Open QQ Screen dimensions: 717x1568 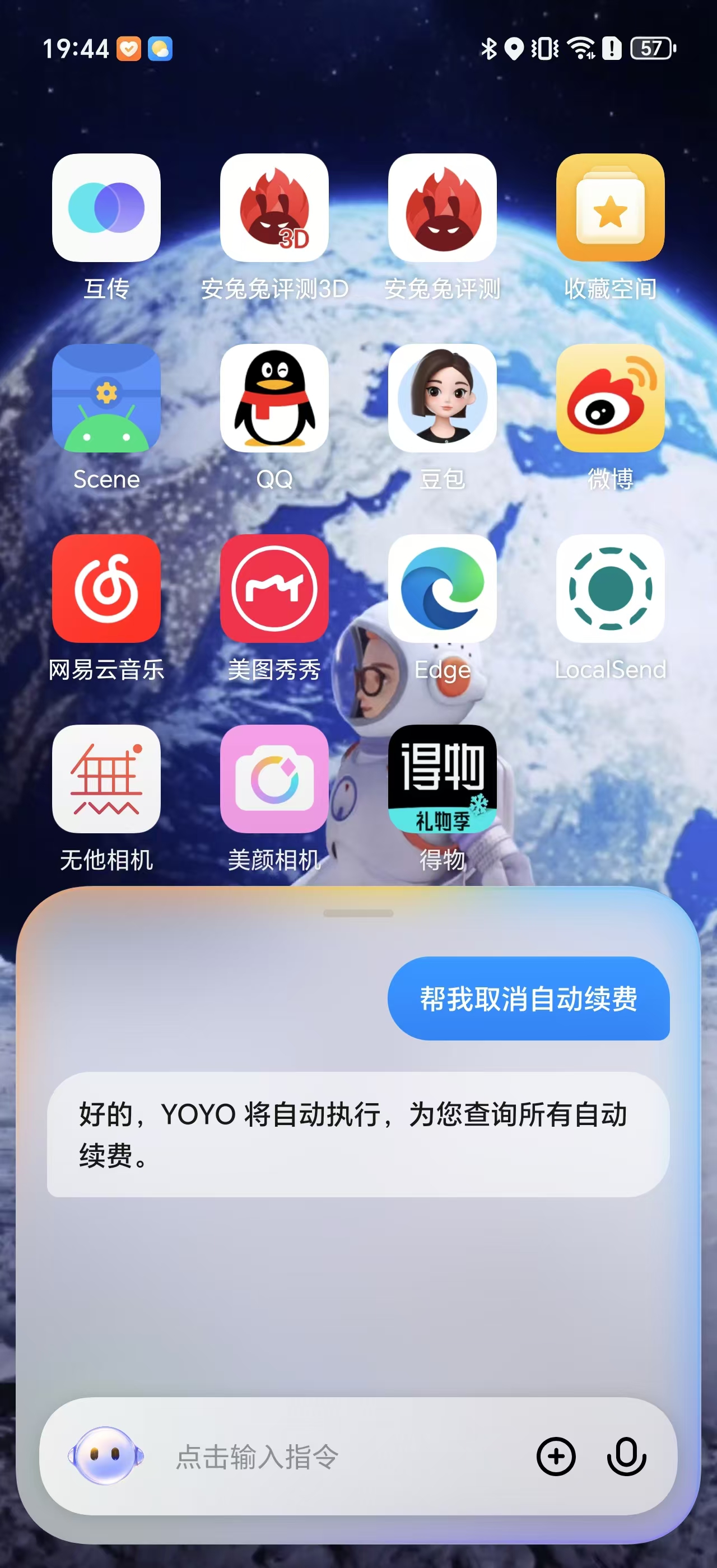coord(274,398)
